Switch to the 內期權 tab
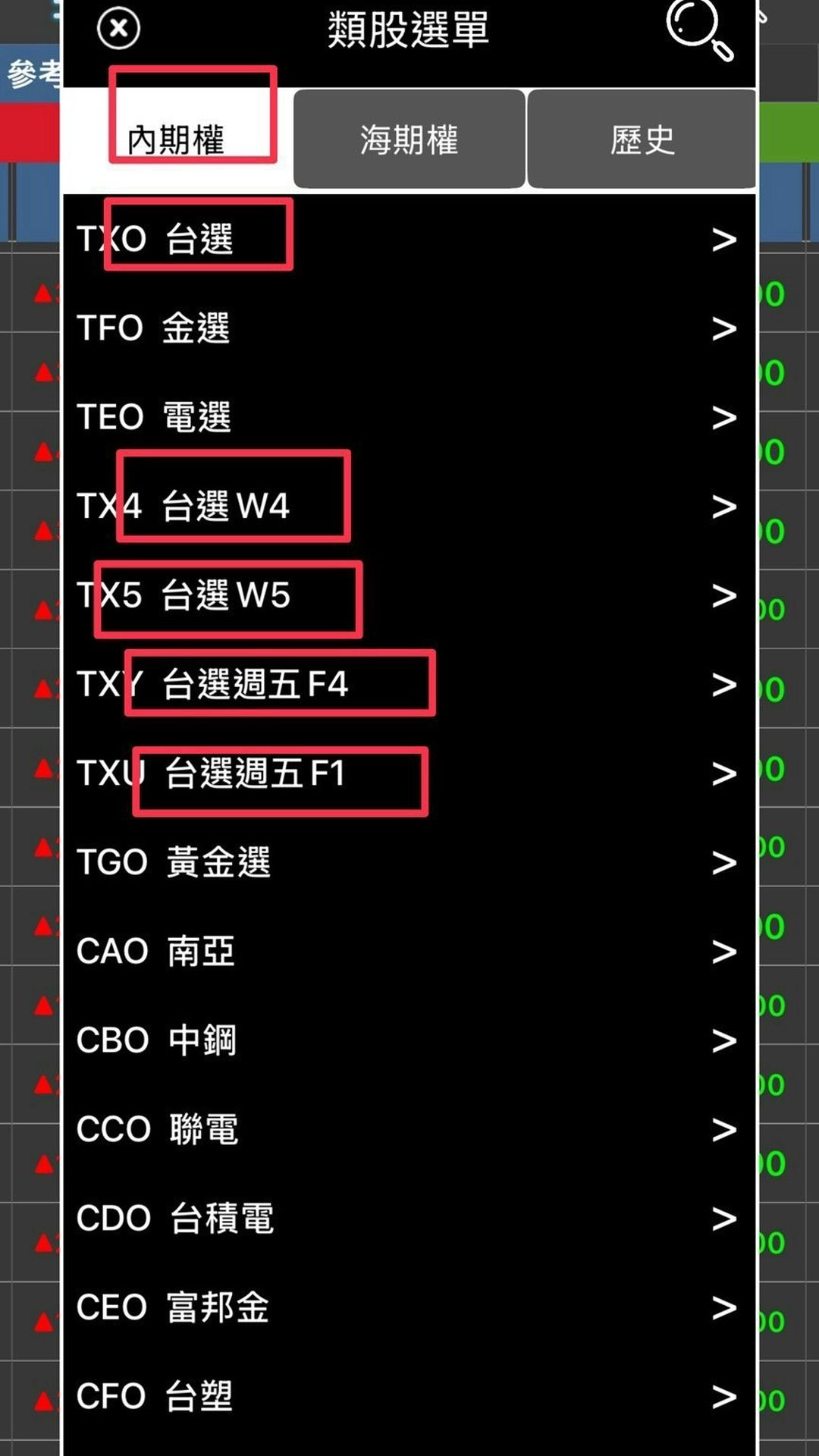The height and width of the screenshot is (1456, 819). point(176,140)
